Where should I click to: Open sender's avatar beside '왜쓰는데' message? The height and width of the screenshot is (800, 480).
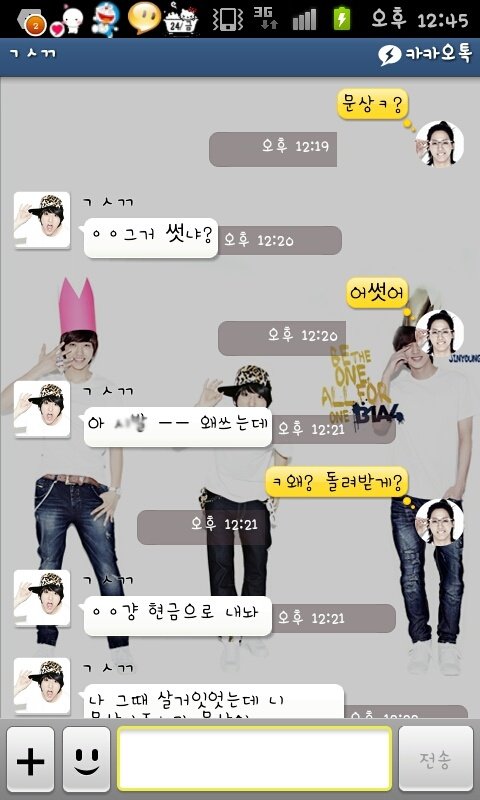click(42, 409)
